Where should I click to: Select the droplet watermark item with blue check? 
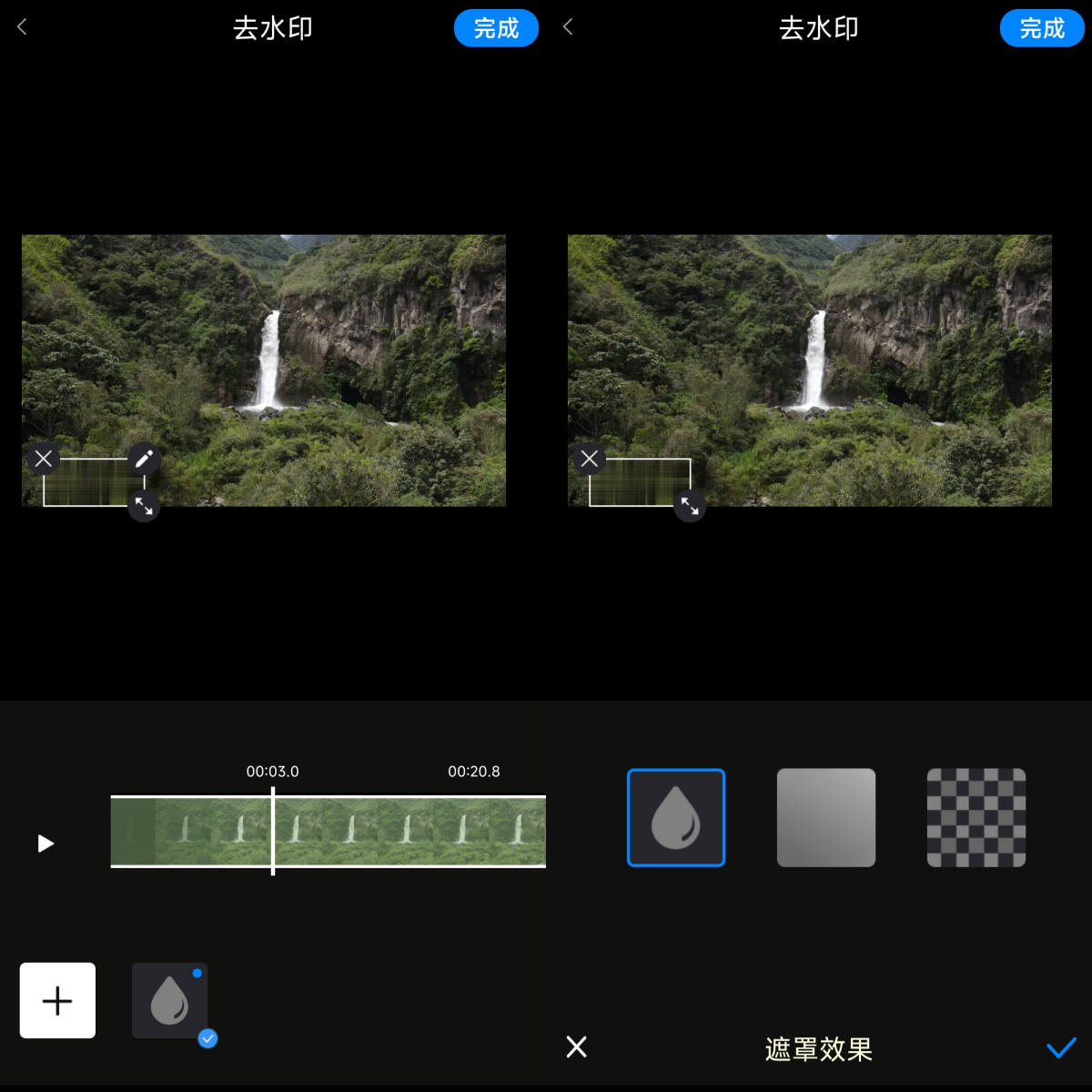pos(170,1000)
